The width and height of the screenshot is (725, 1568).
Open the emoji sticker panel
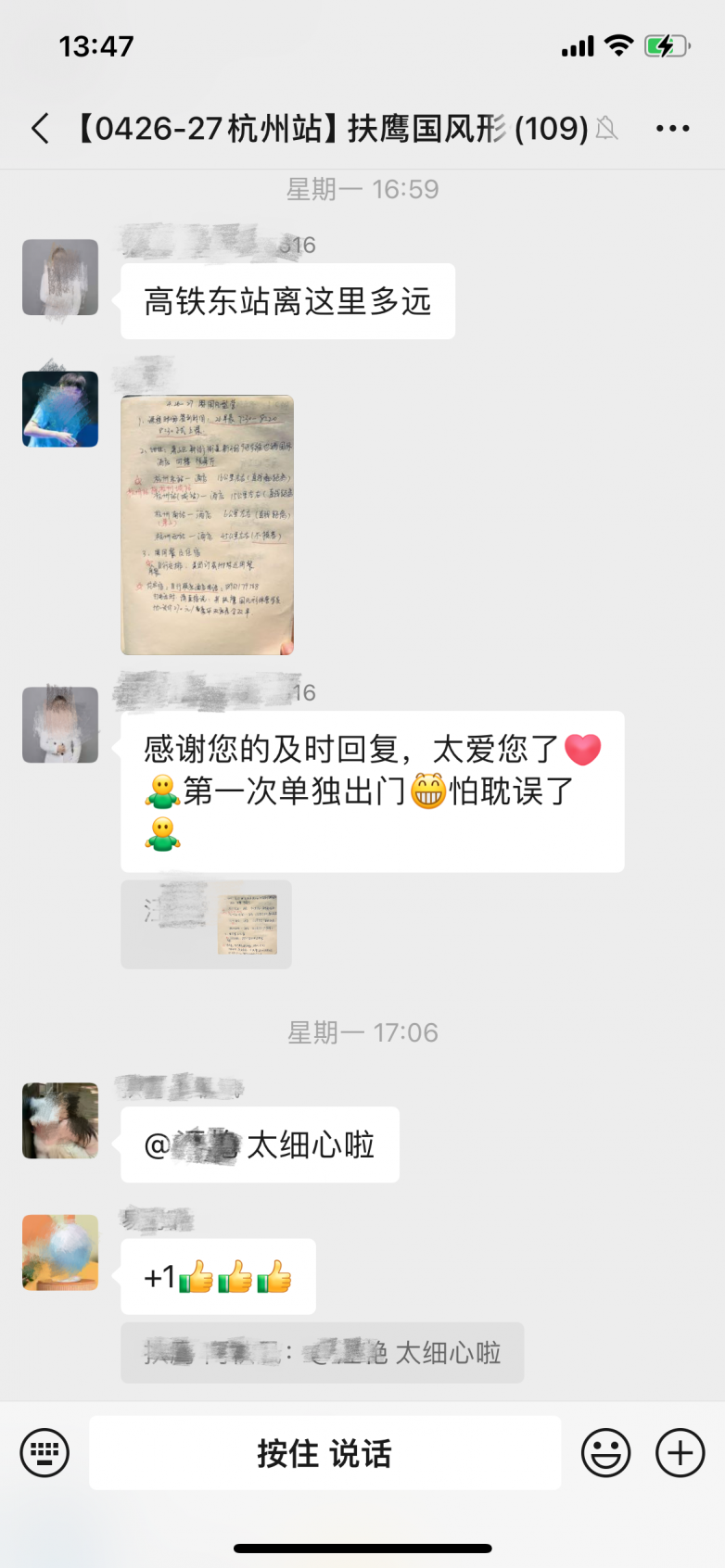[x=605, y=1452]
